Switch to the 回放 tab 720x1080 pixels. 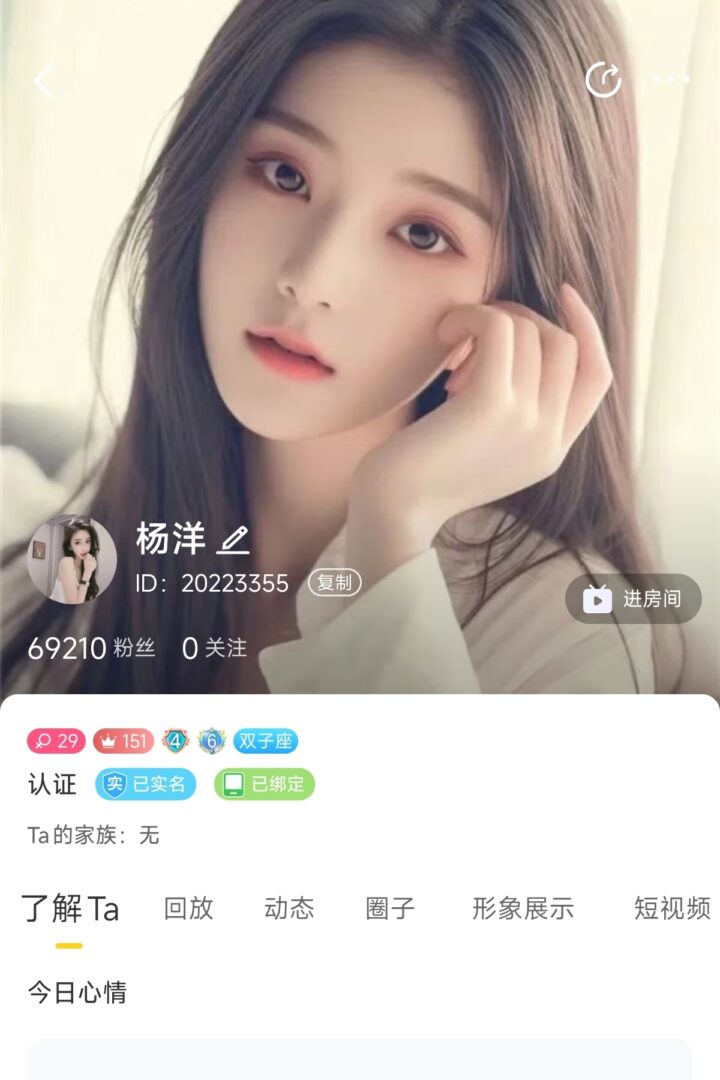[x=188, y=908]
